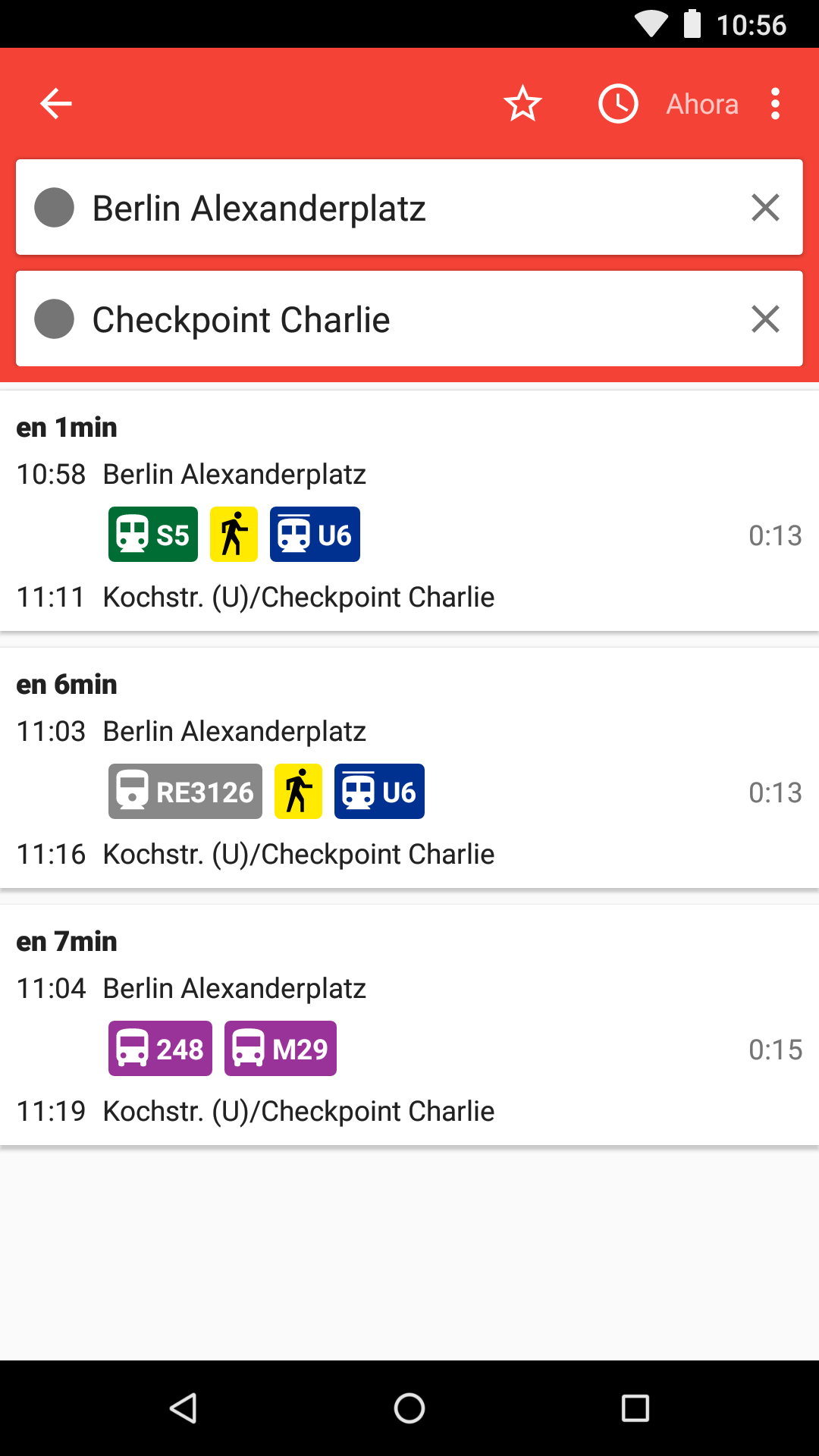Tap the system home button
The width and height of the screenshot is (819, 1456).
tap(409, 1408)
